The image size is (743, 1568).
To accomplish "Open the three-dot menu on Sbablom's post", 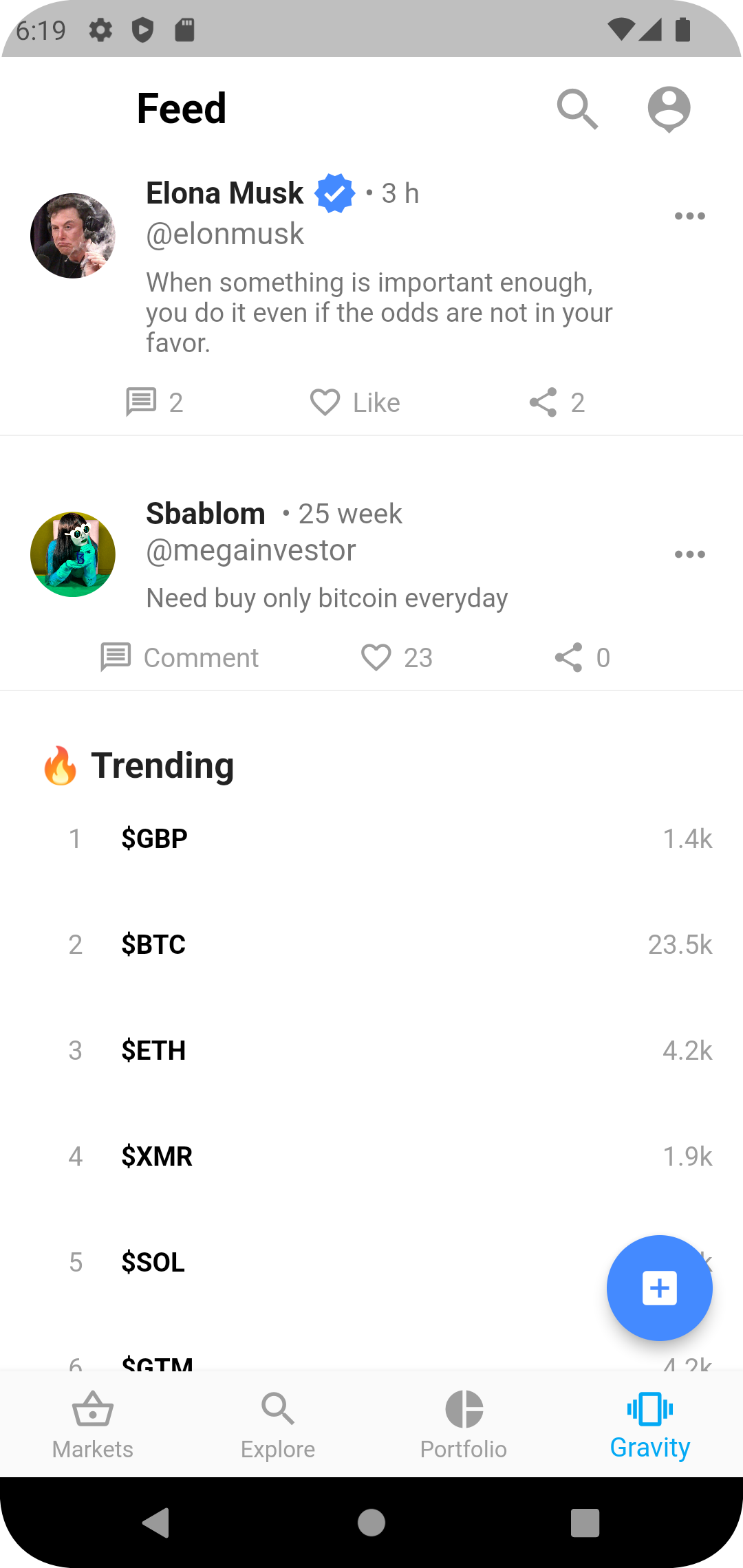I will (x=689, y=554).
